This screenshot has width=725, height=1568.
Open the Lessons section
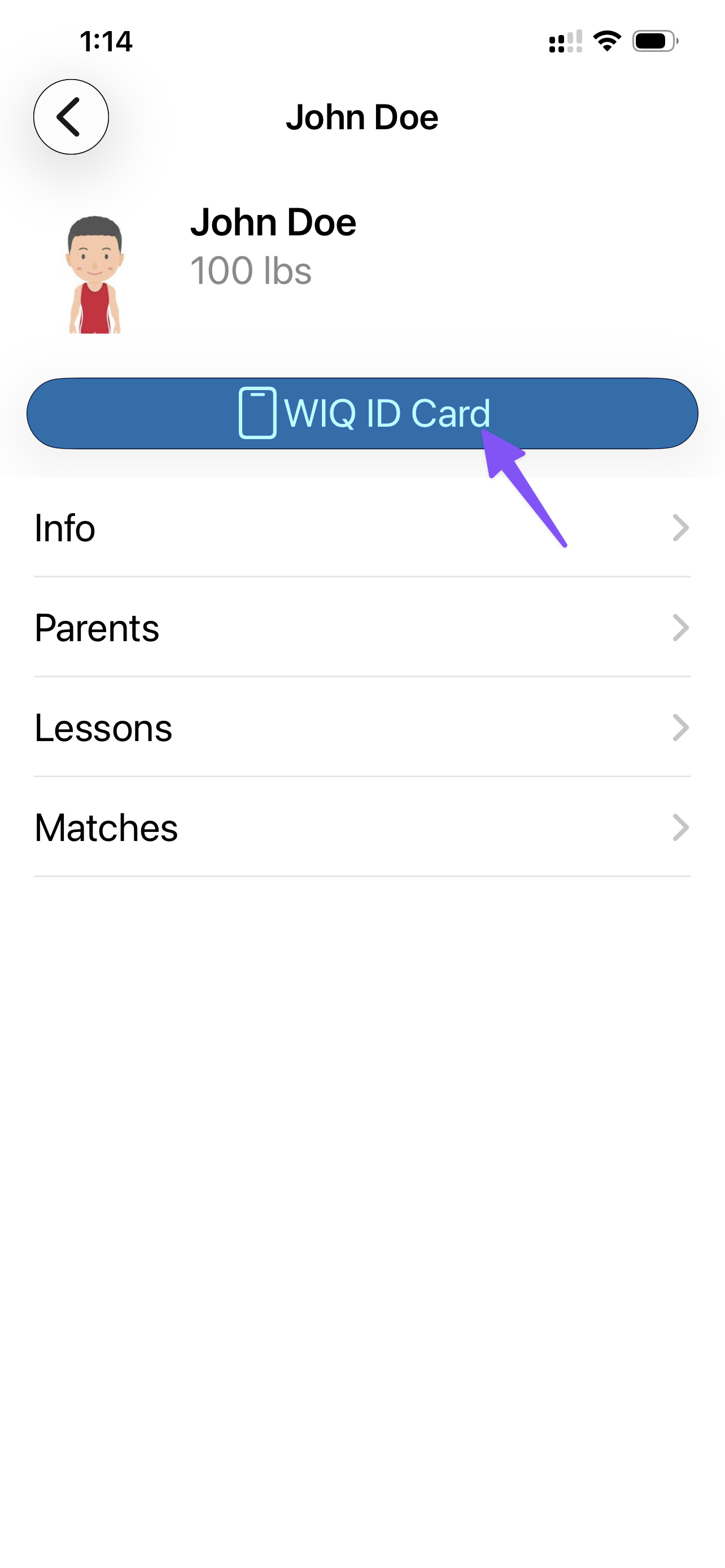(361, 728)
